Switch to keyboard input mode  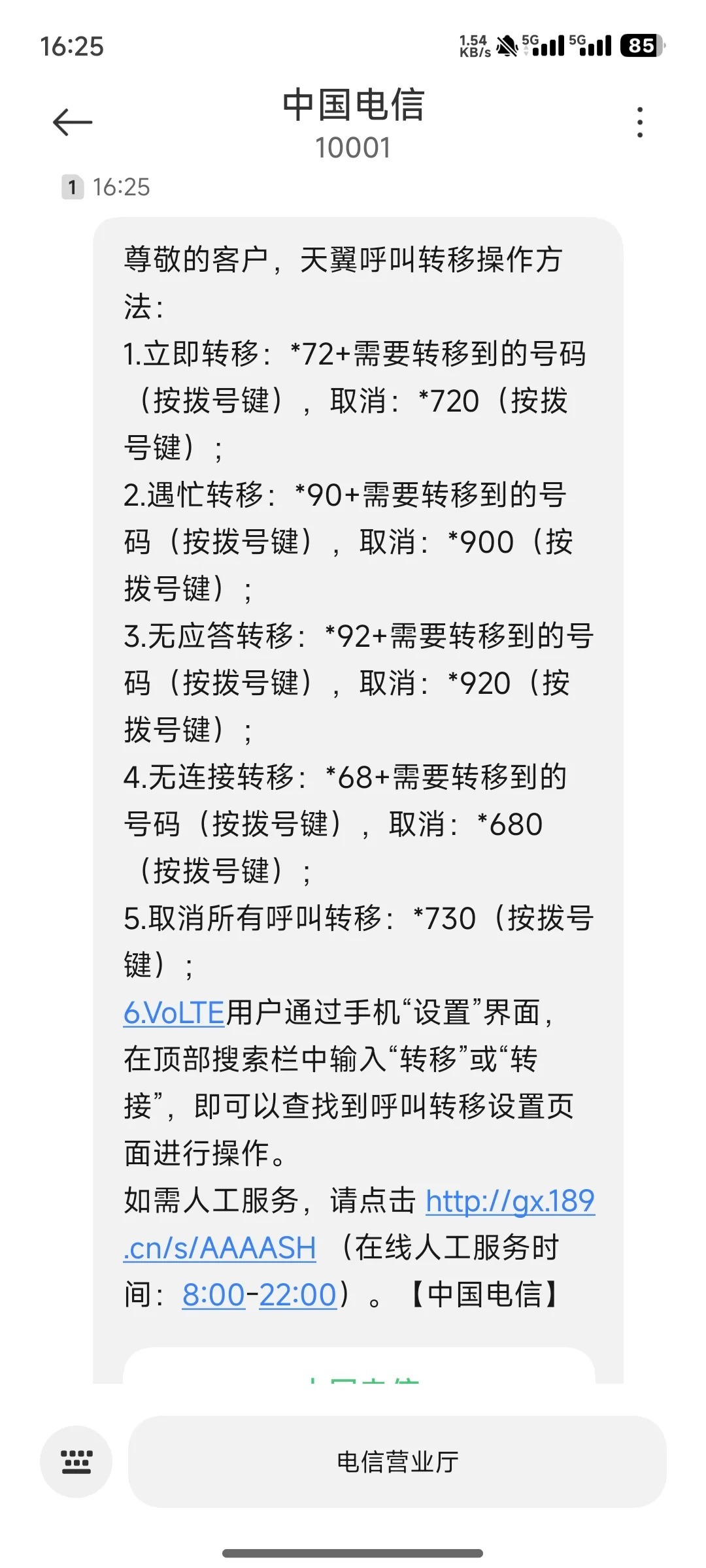coord(76,1462)
